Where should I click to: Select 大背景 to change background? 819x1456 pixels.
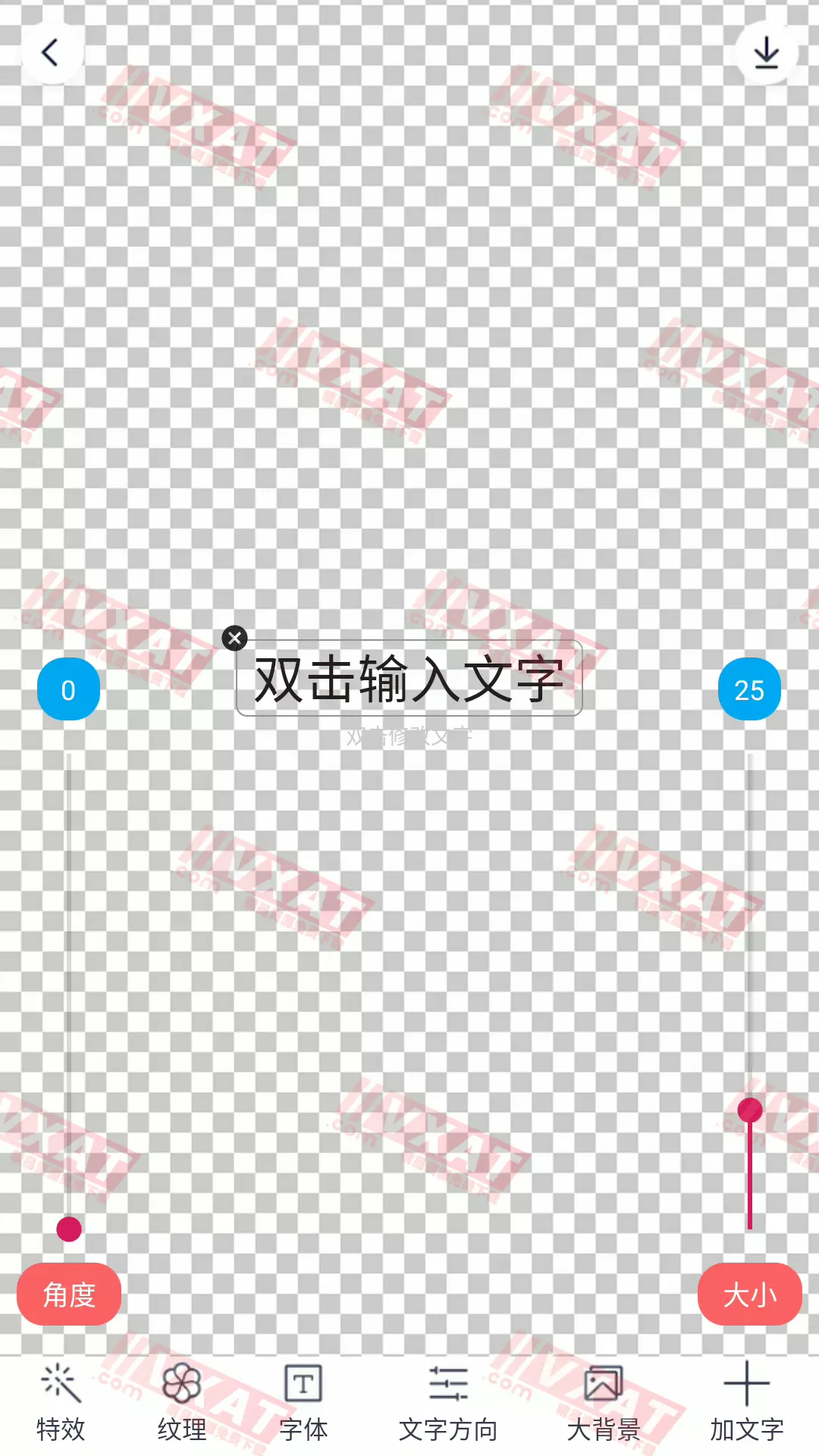(604, 1404)
